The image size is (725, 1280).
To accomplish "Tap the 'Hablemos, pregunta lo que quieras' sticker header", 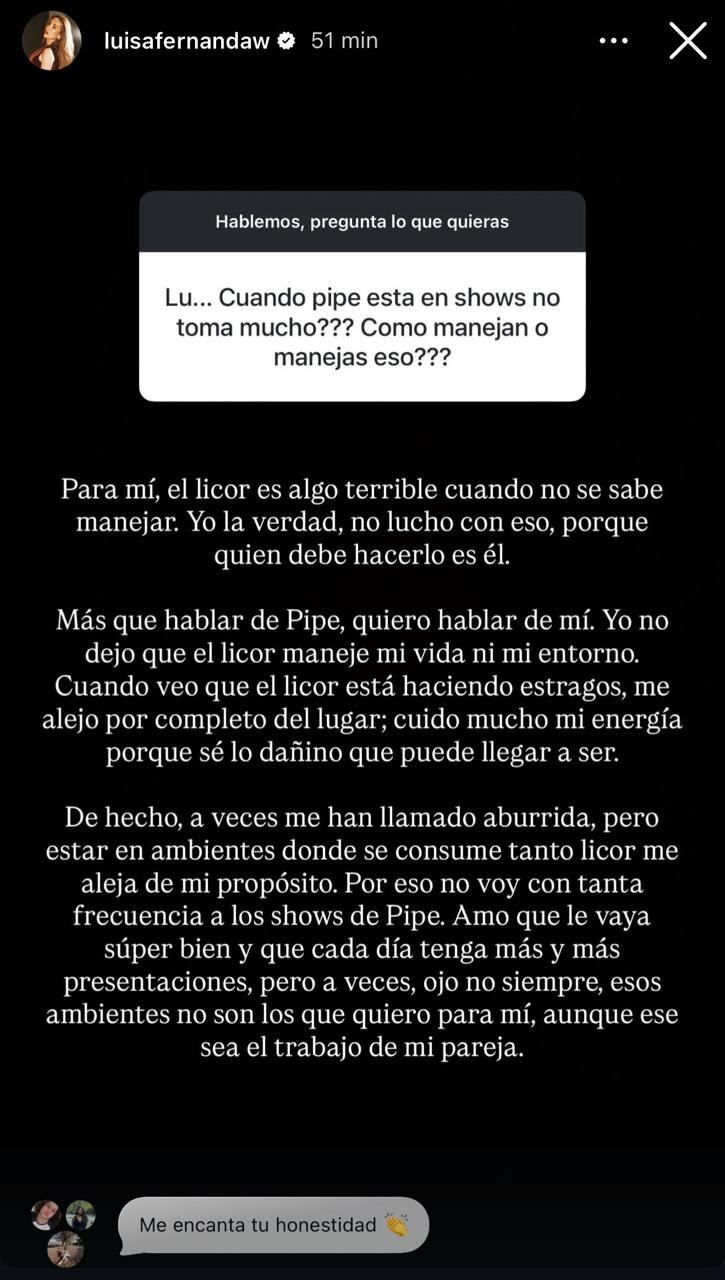I will pos(362,221).
